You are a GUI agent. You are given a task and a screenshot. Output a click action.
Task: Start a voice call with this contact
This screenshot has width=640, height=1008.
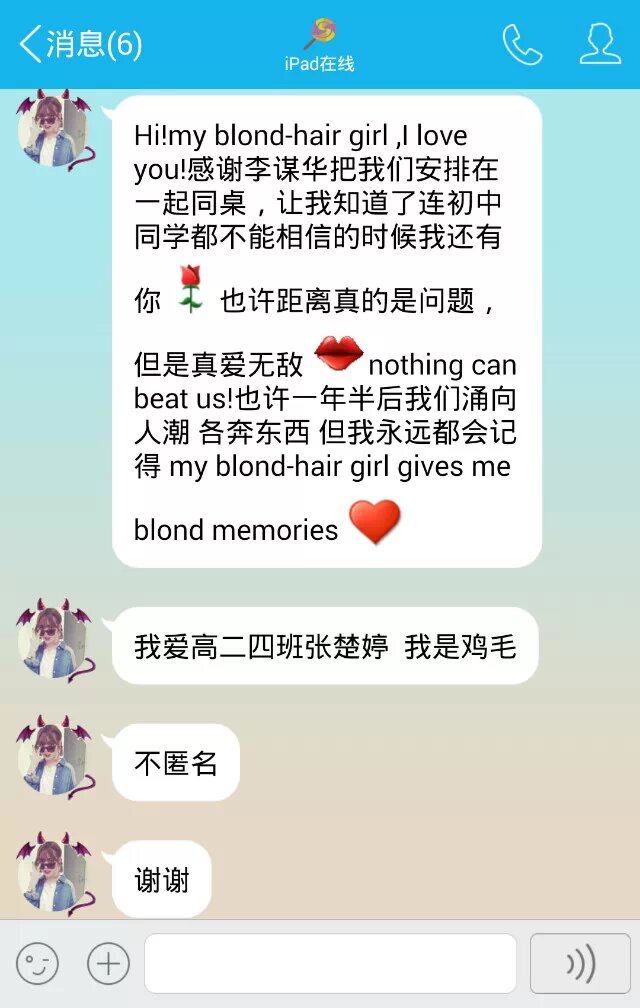pyautogui.click(x=522, y=44)
